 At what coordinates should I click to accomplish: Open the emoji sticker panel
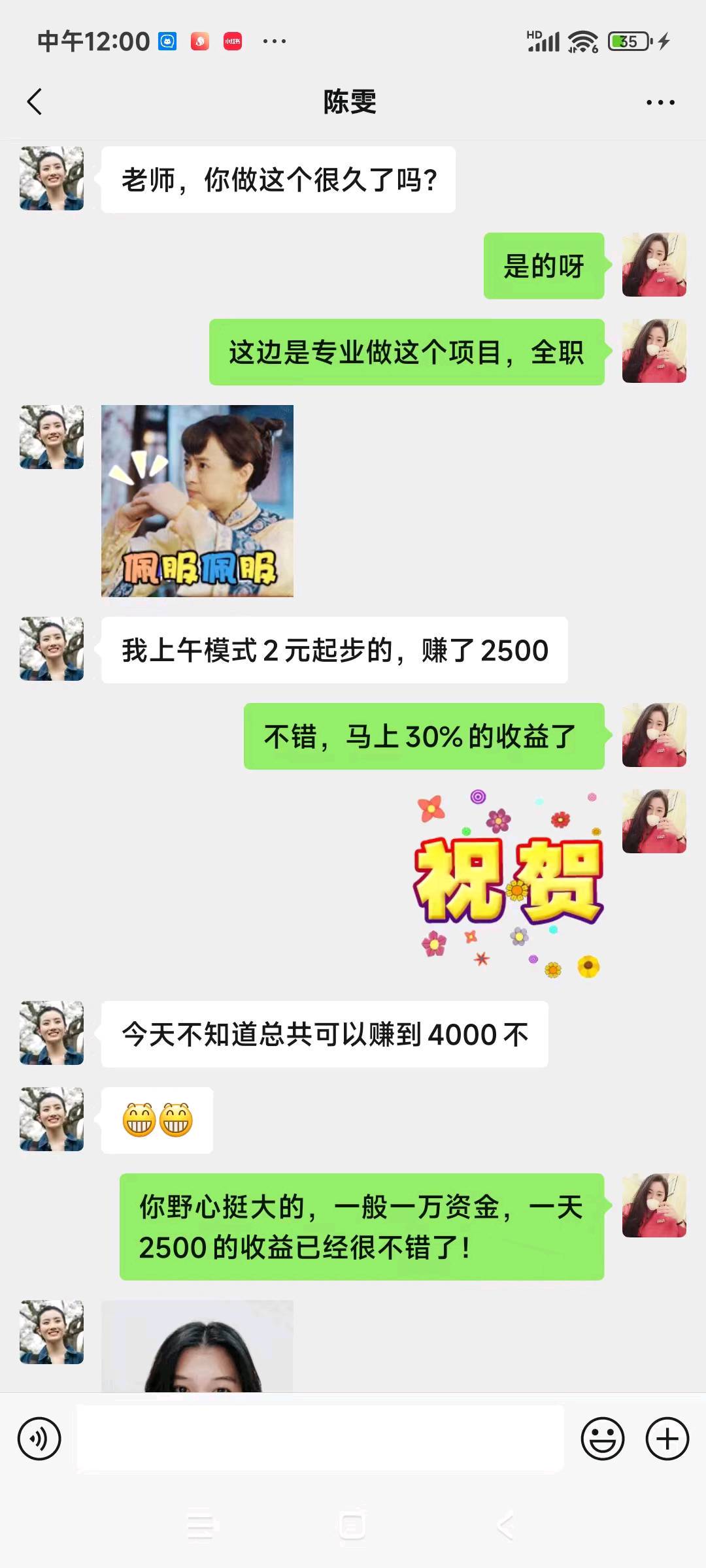coord(602,1439)
